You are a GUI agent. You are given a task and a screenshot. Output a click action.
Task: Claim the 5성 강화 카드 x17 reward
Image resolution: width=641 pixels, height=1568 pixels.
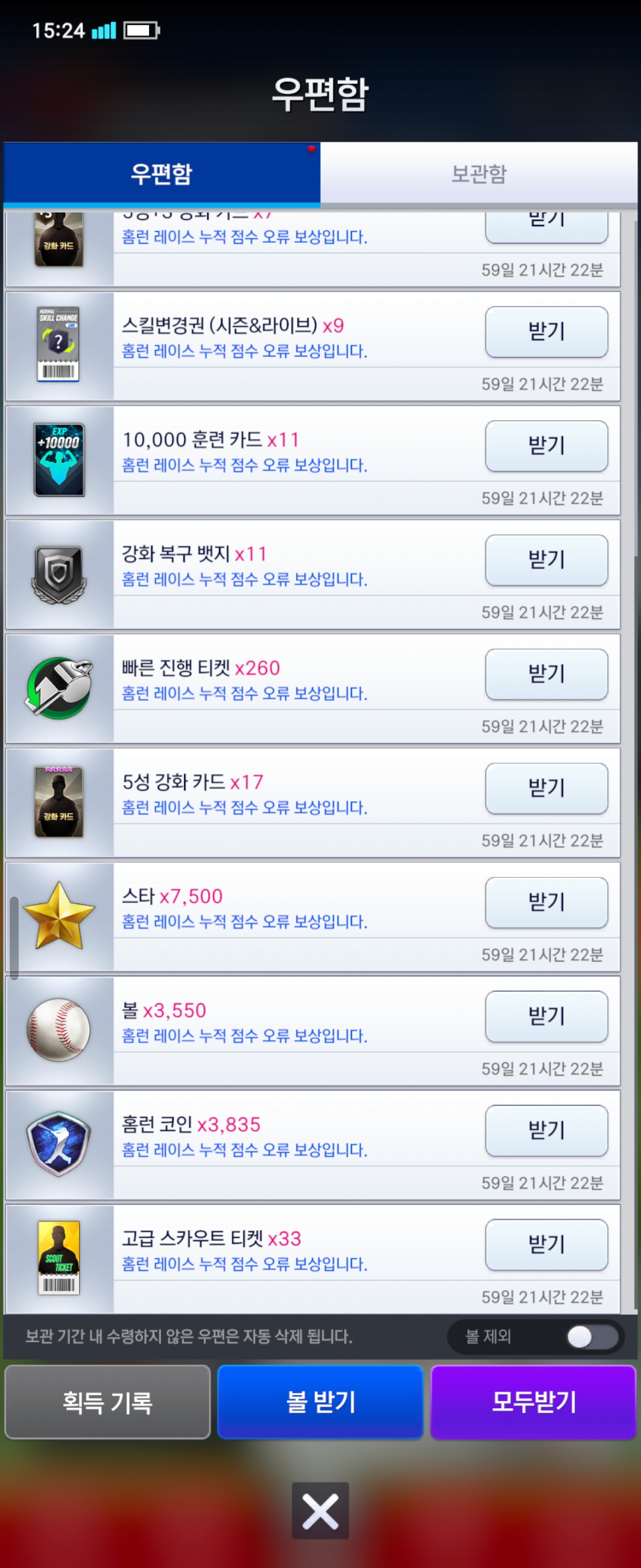tap(546, 788)
